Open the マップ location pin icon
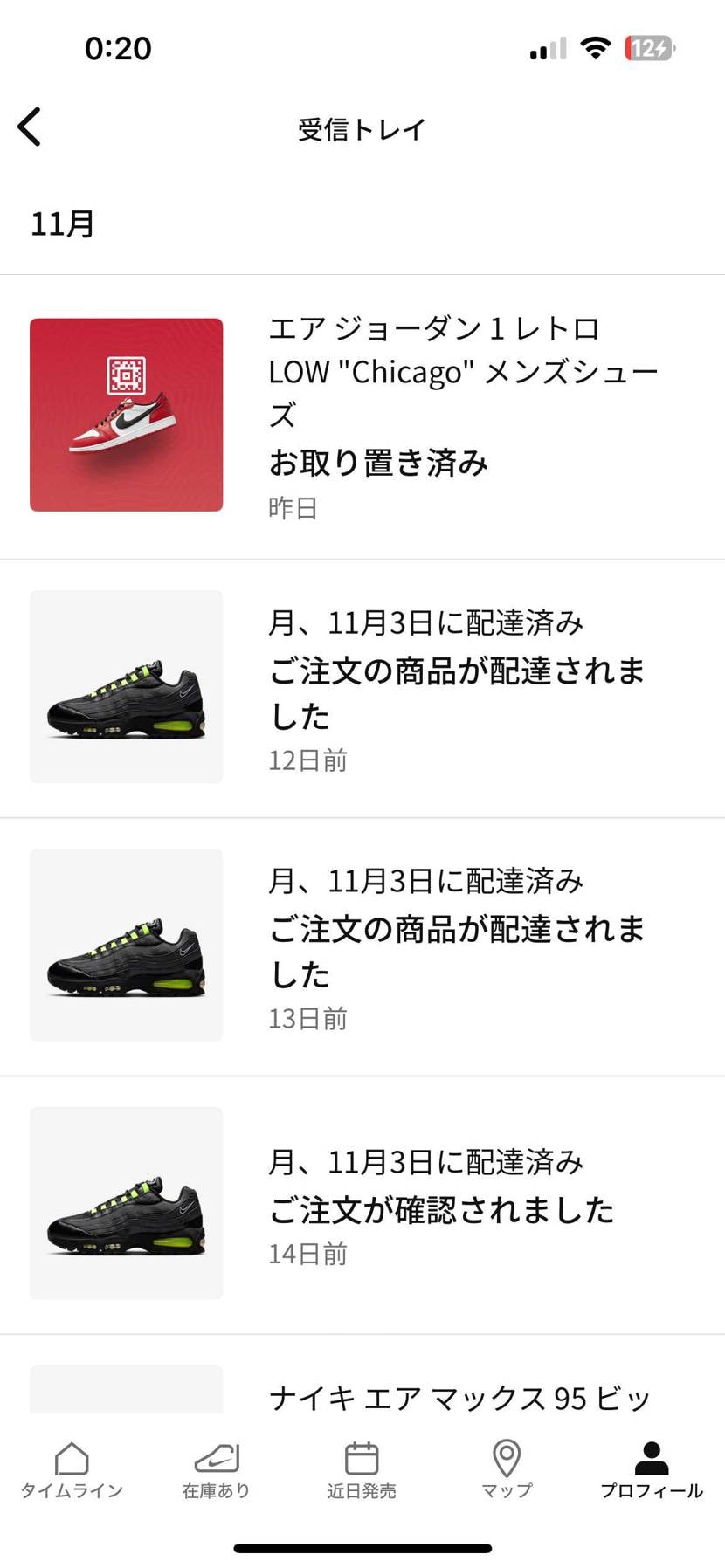The image size is (725, 1568). (x=507, y=1456)
